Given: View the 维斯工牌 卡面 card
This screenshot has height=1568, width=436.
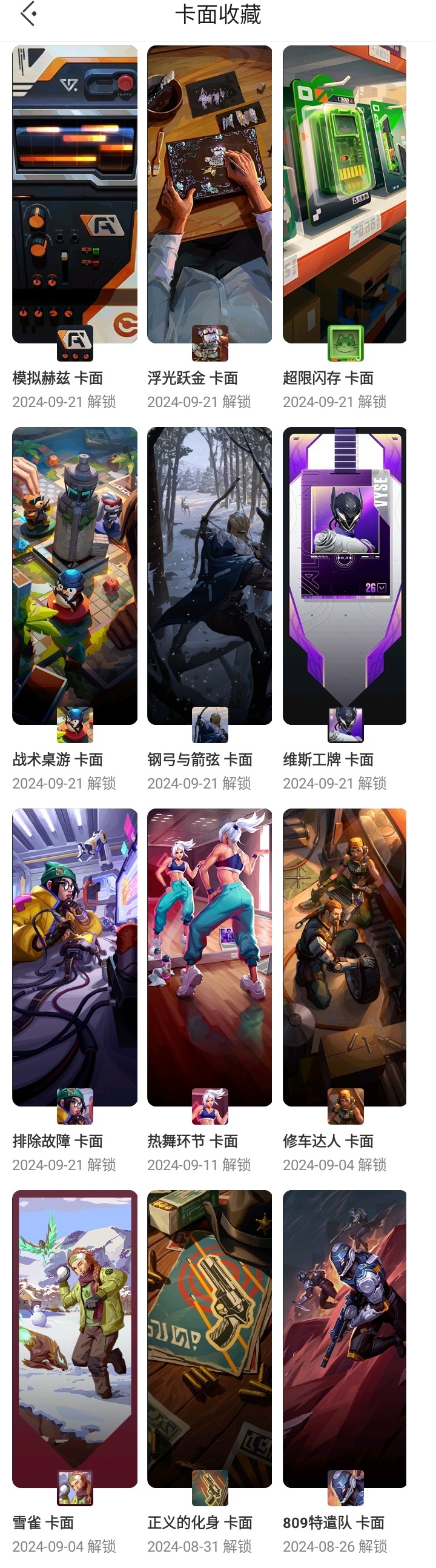Looking at the screenshot, I should click(x=345, y=576).
